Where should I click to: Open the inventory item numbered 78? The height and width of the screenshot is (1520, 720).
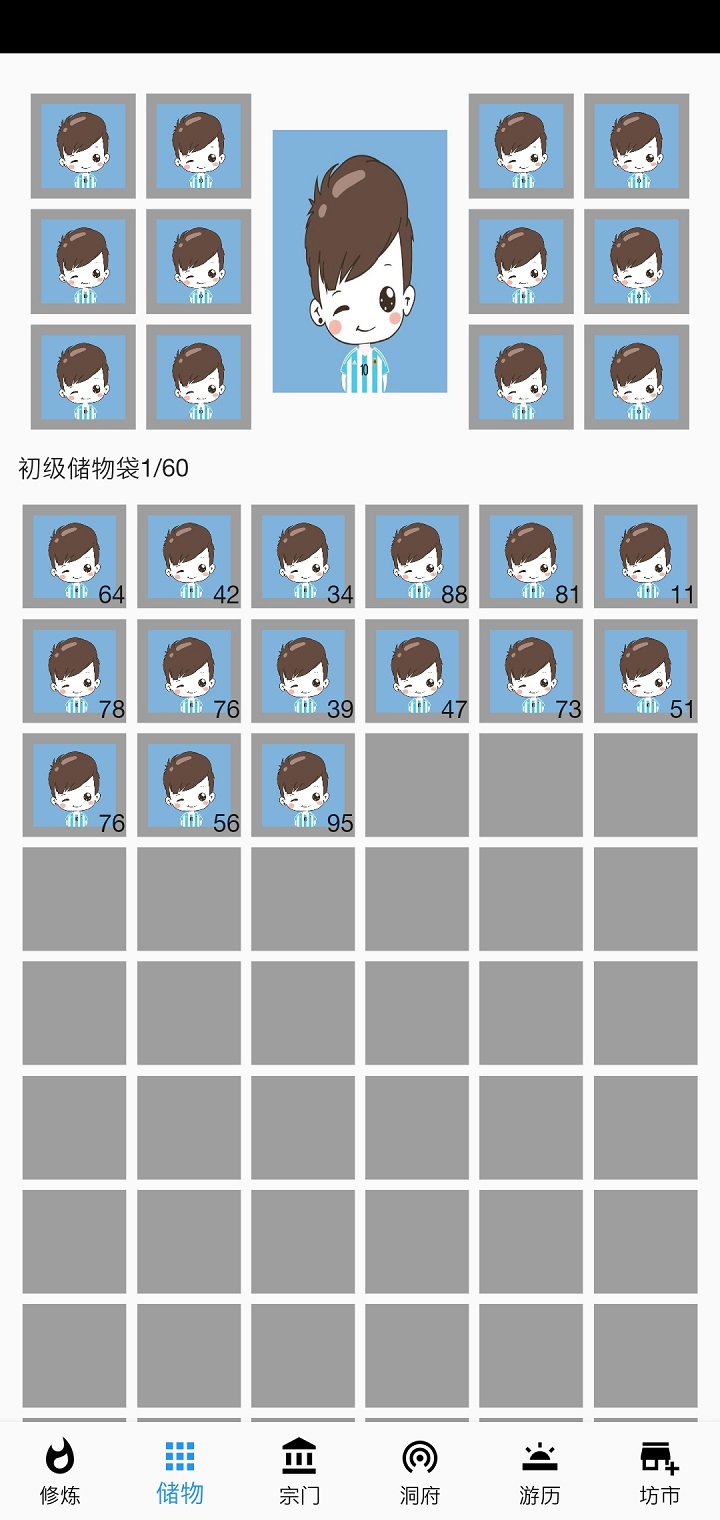tap(75, 671)
